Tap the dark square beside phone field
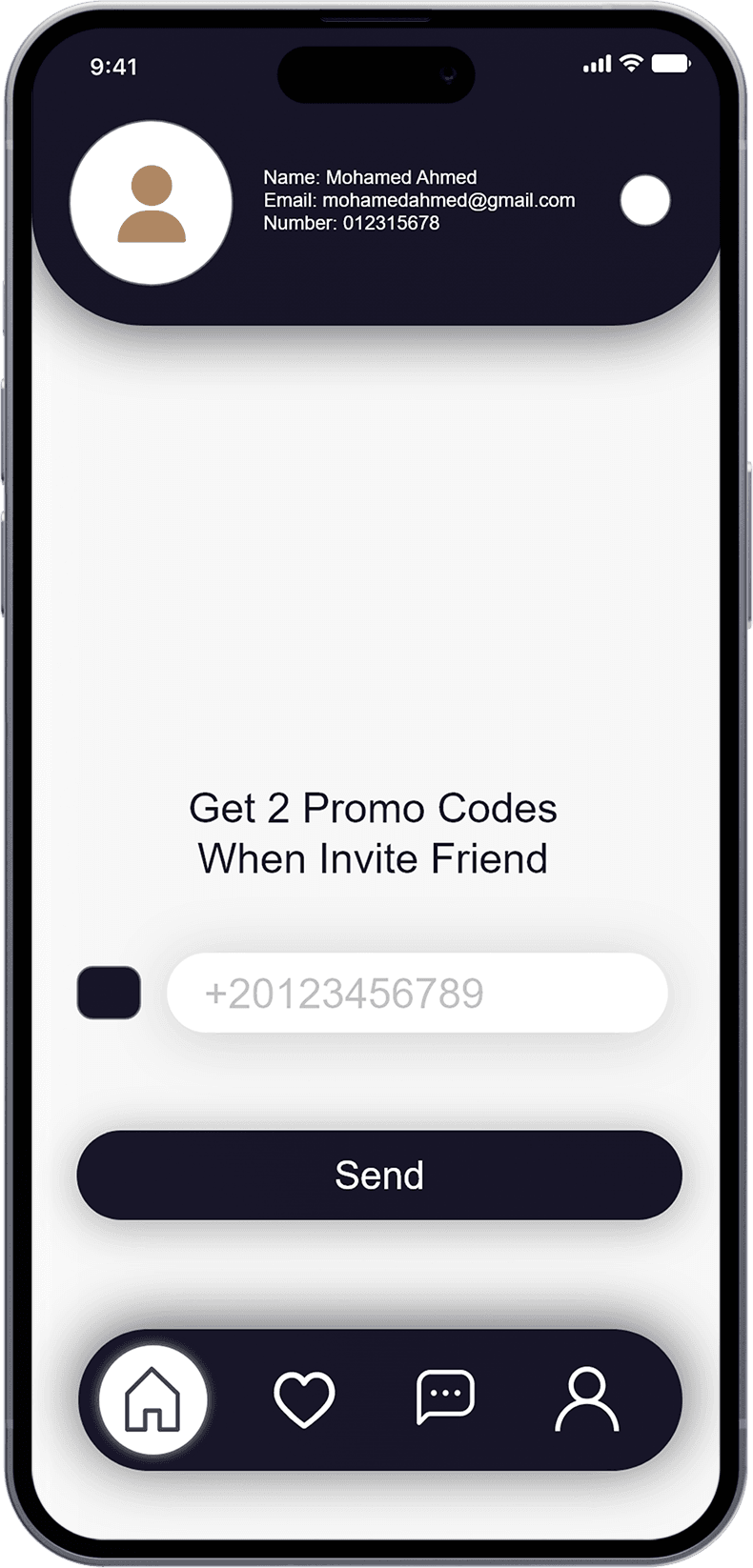 point(110,993)
